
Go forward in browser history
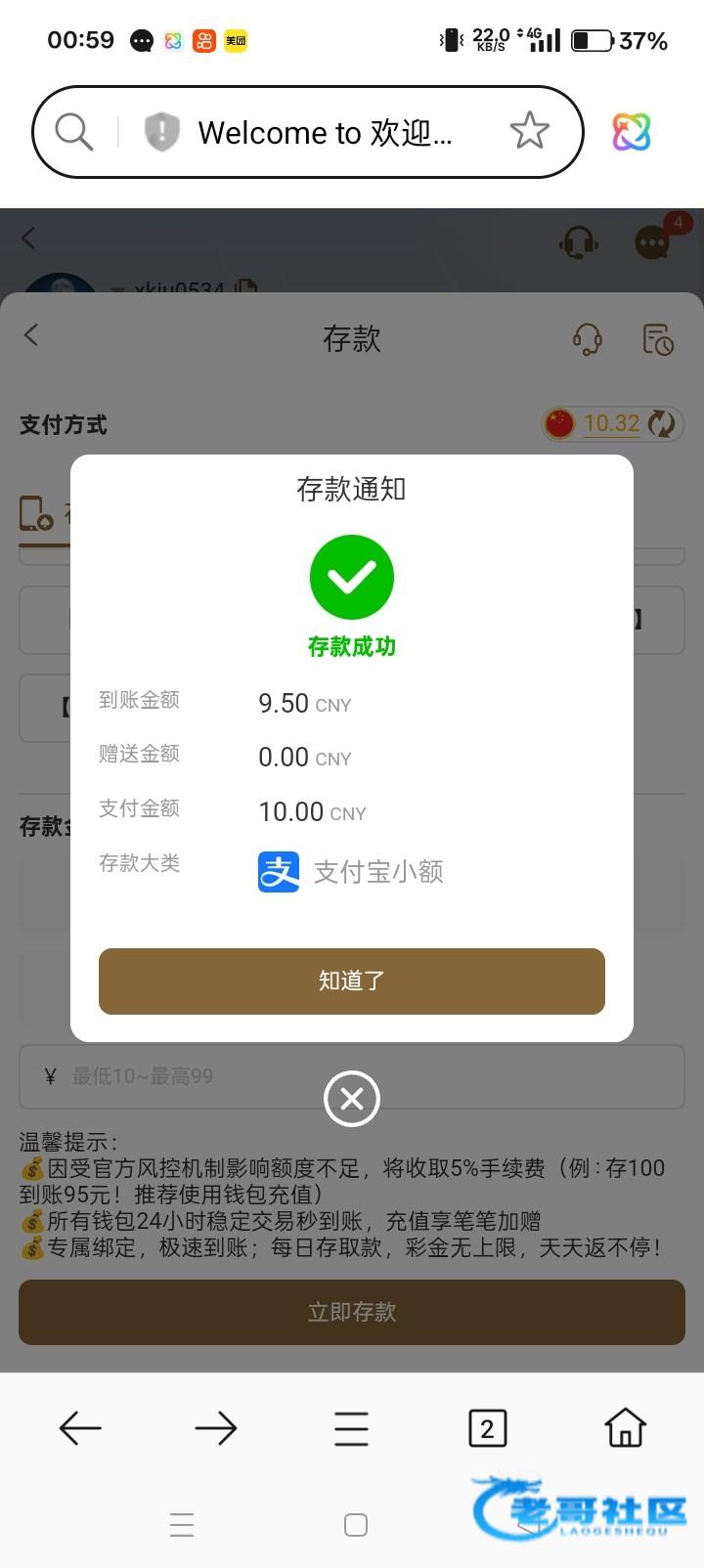click(216, 1428)
